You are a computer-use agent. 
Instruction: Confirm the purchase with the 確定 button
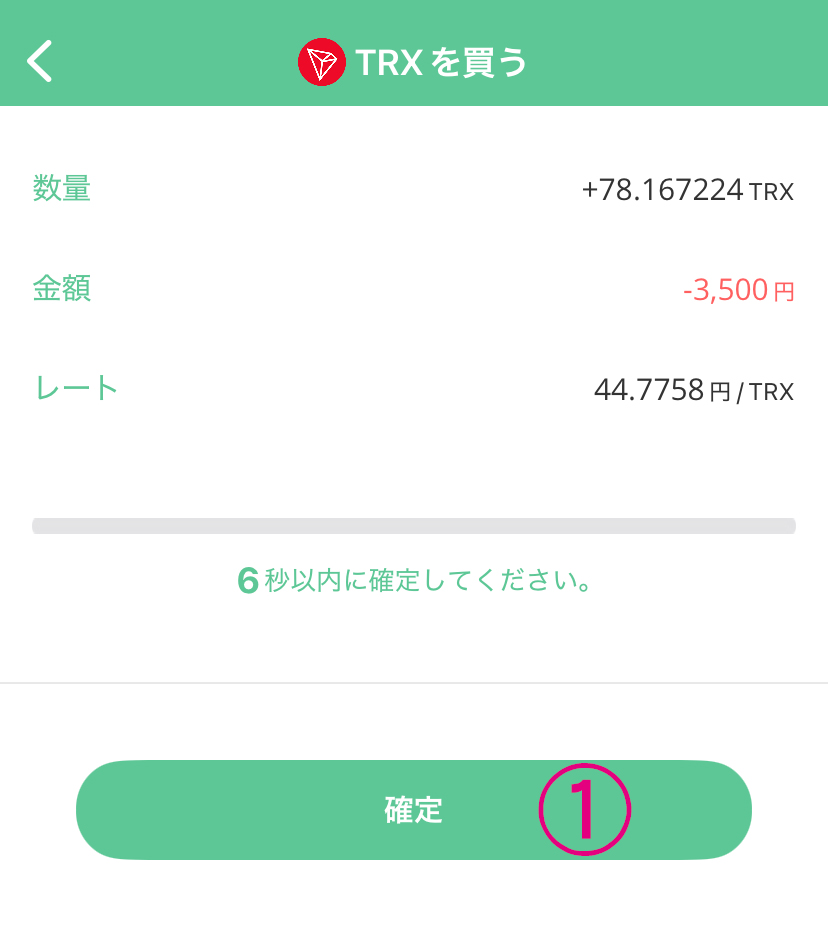tap(413, 810)
